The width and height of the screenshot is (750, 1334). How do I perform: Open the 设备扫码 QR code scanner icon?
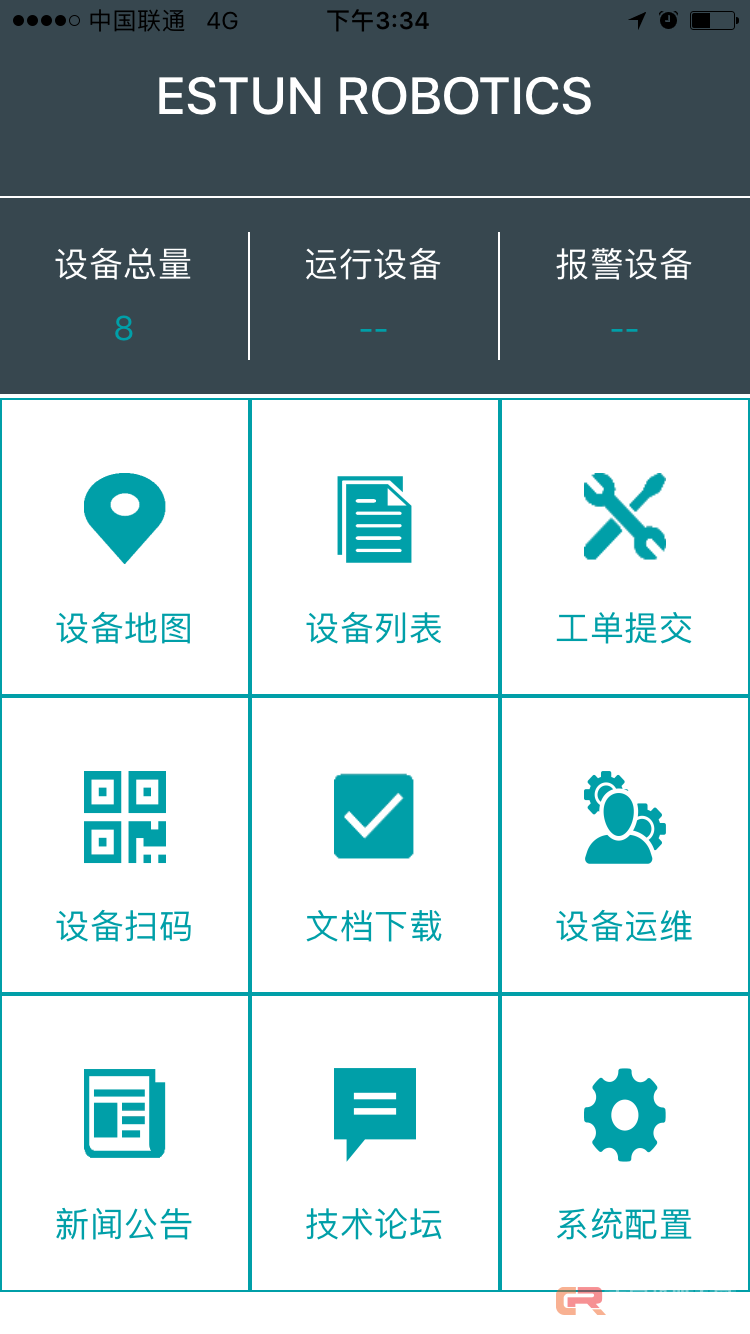click(124, 815)
